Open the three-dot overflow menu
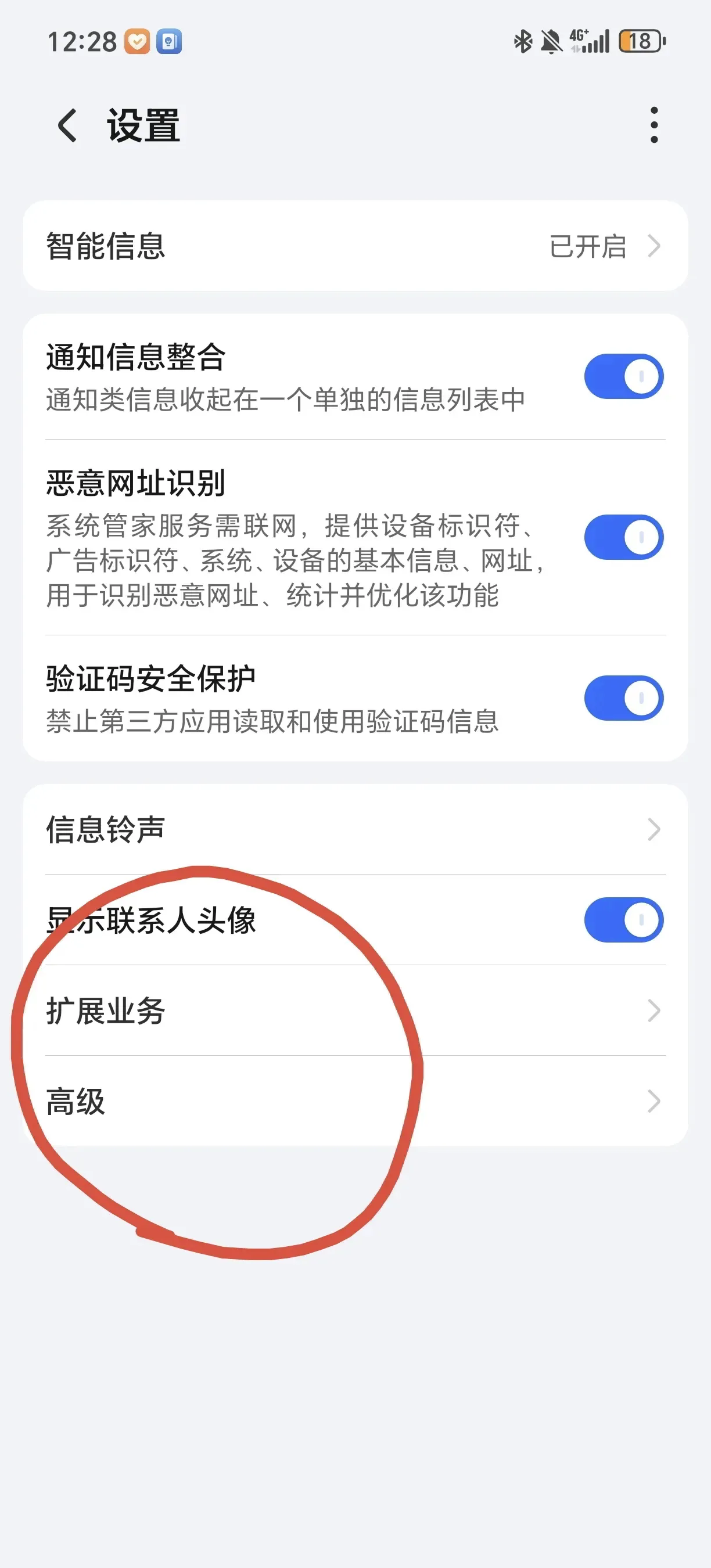 [x=655, y=124]
